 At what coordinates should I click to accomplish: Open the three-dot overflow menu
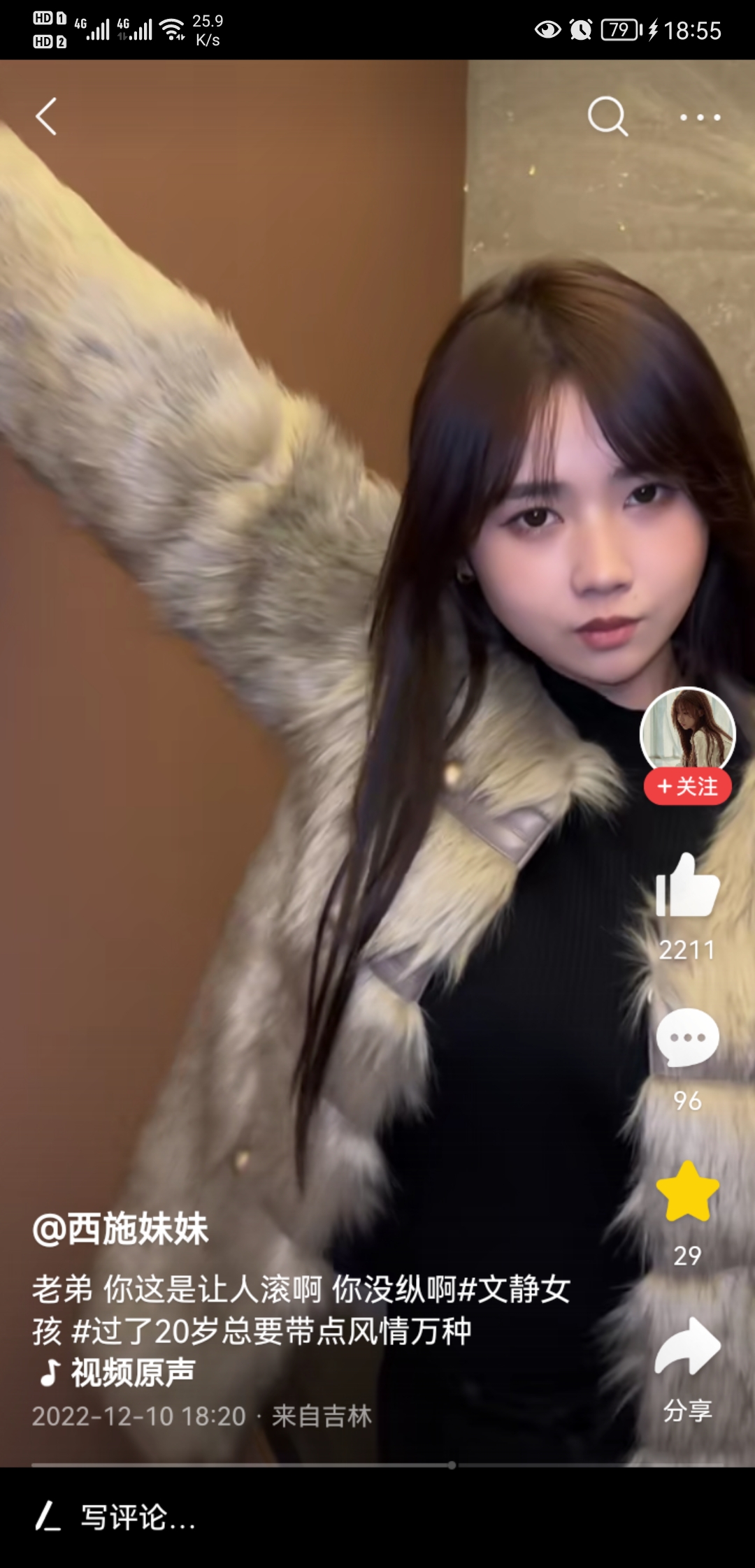point(700,117)
